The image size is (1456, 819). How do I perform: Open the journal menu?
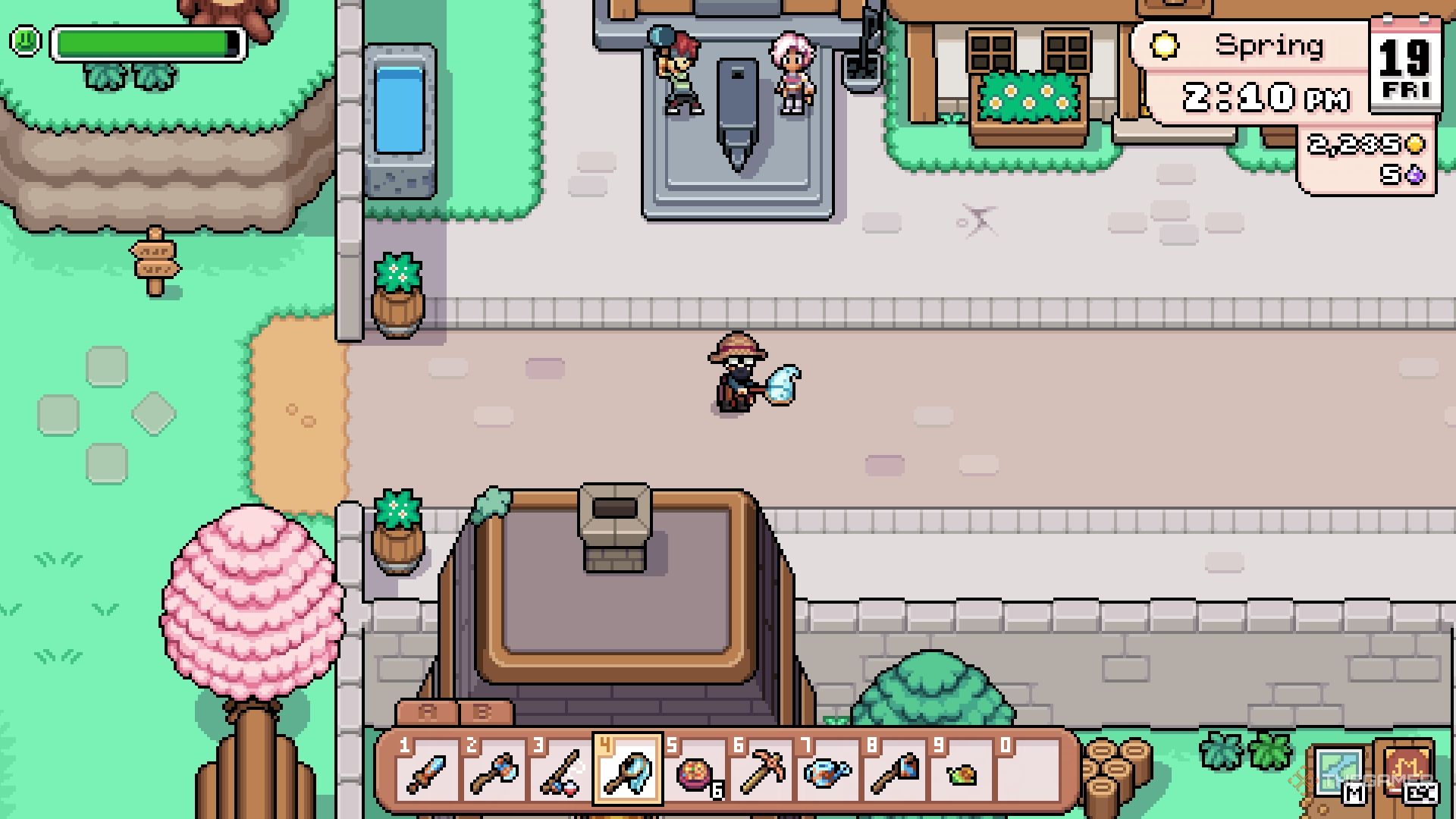tap(1405, 773)
